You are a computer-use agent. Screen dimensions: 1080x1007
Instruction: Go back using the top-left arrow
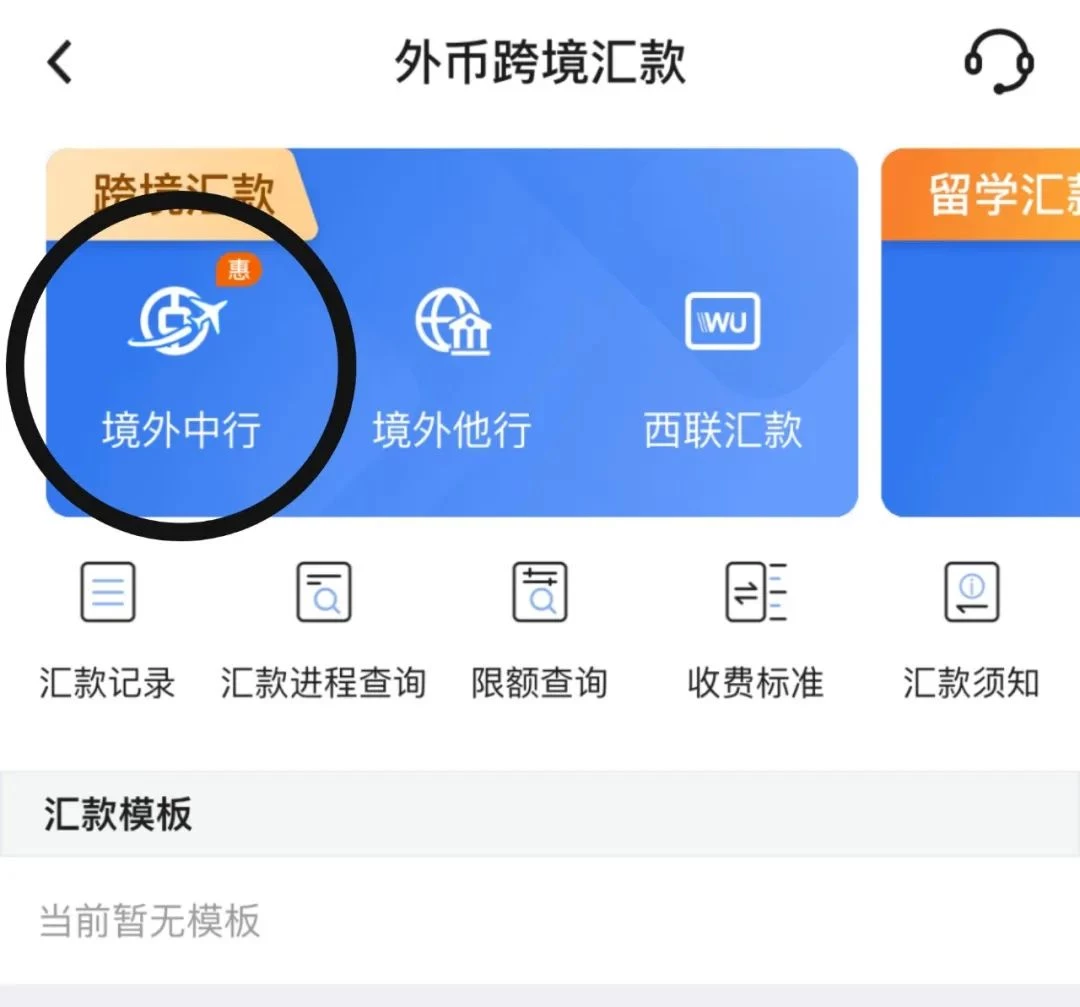click(61, 62)
